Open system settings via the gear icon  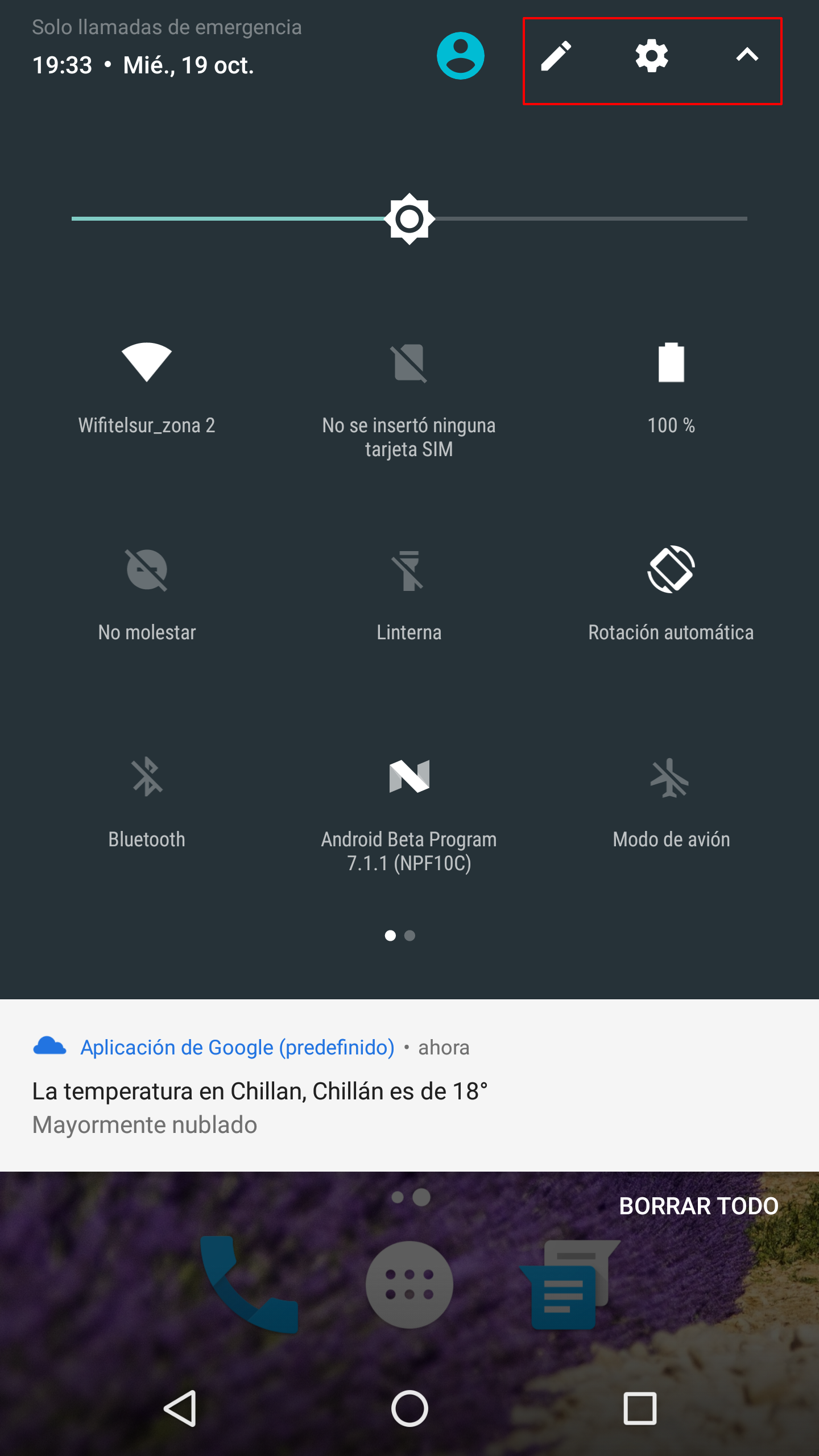(651, 55)
